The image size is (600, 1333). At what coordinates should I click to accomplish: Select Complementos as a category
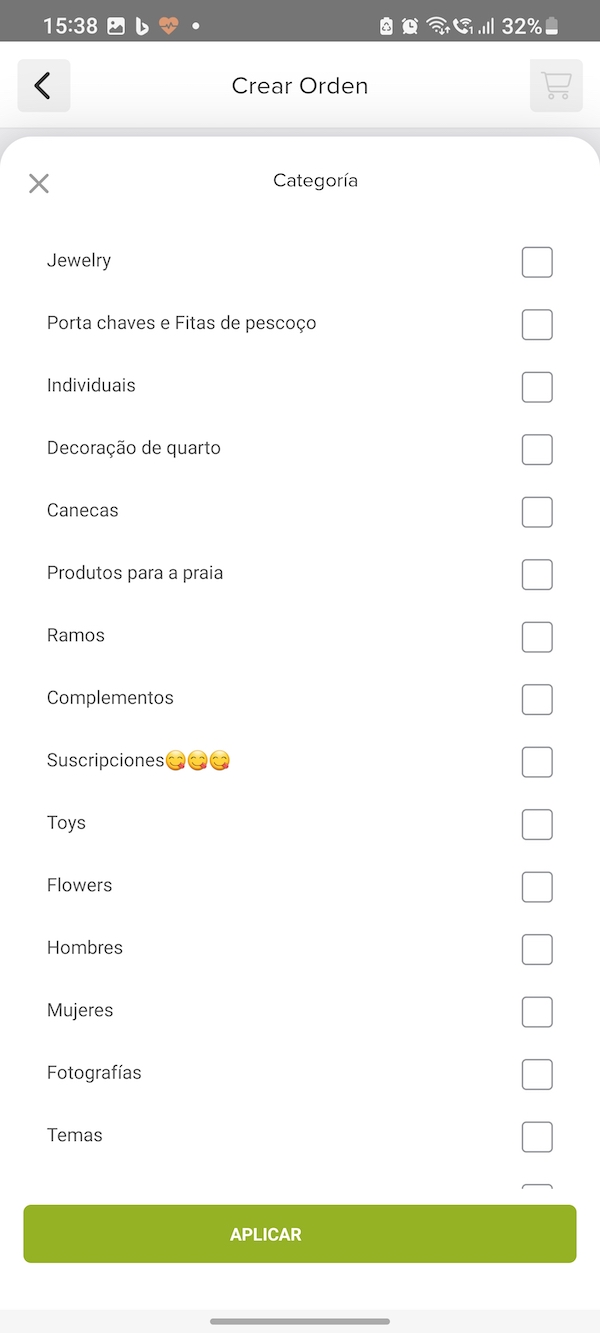coord(537,699)
